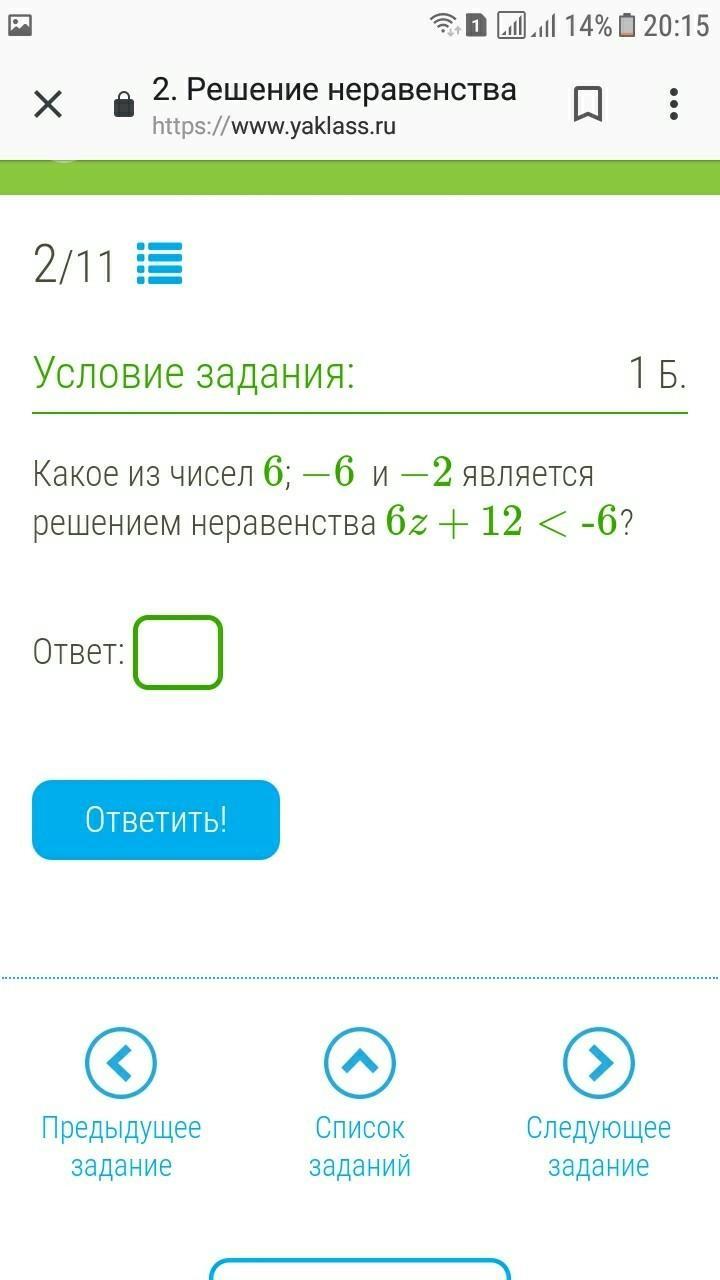Go to Предыдущее задание

click(121, 1104)
